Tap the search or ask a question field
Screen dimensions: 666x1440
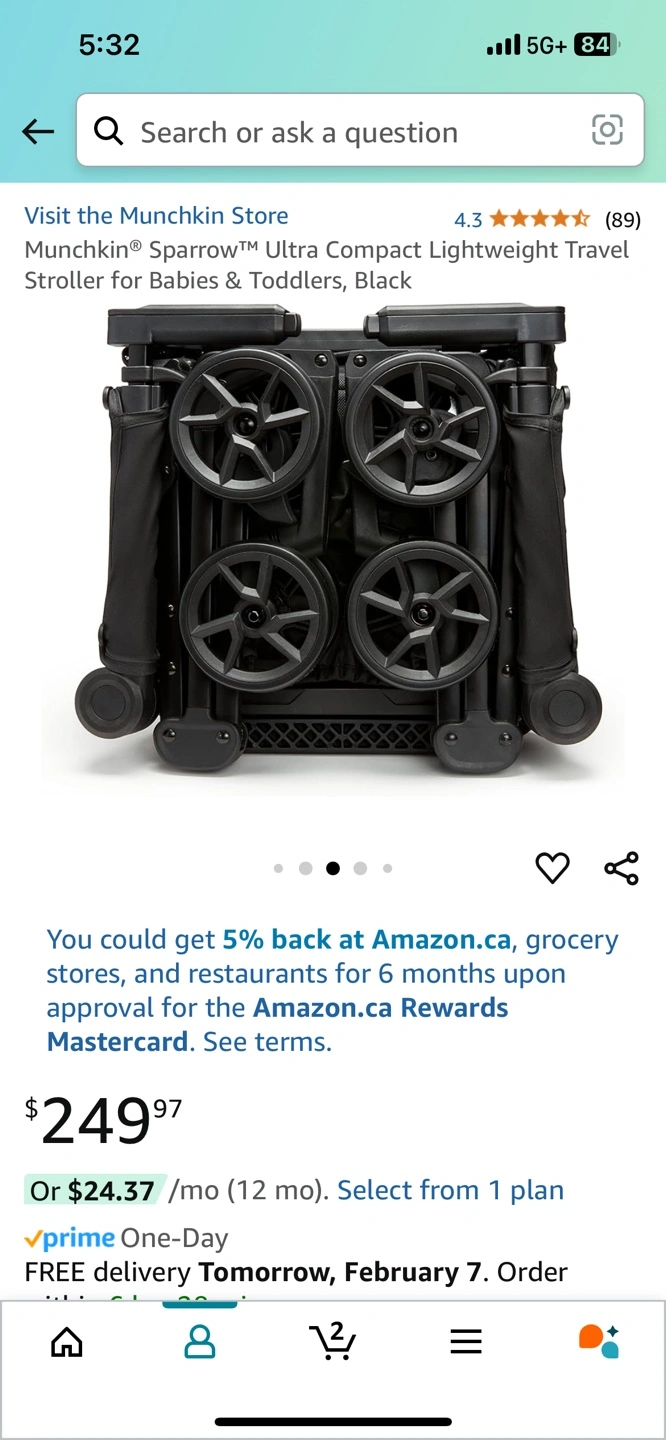[x=340, y=131]
